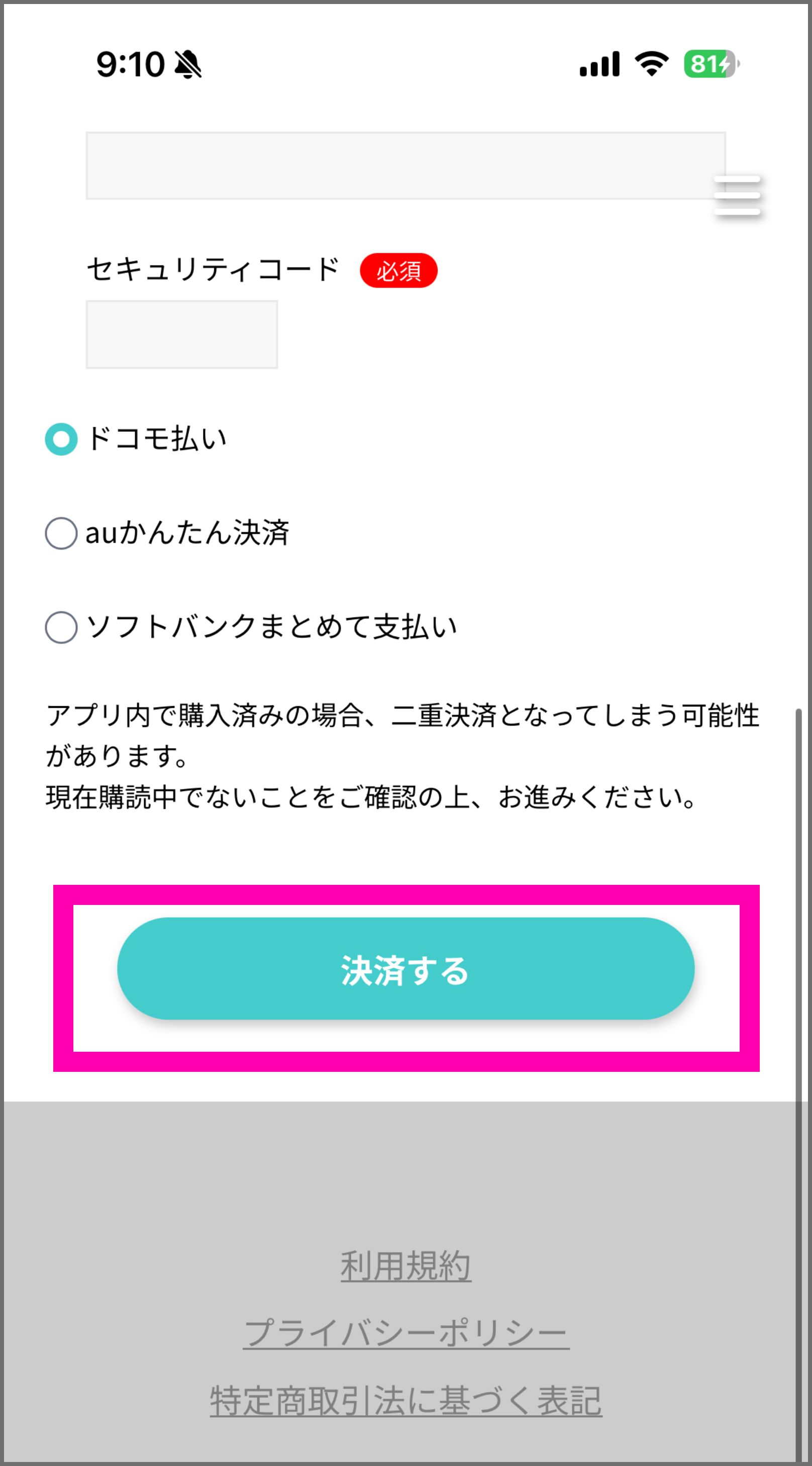Viewport: 812px width, 1466px height.
Task: Click the セキュリティコード input field
Action: (x=181, y=334)
